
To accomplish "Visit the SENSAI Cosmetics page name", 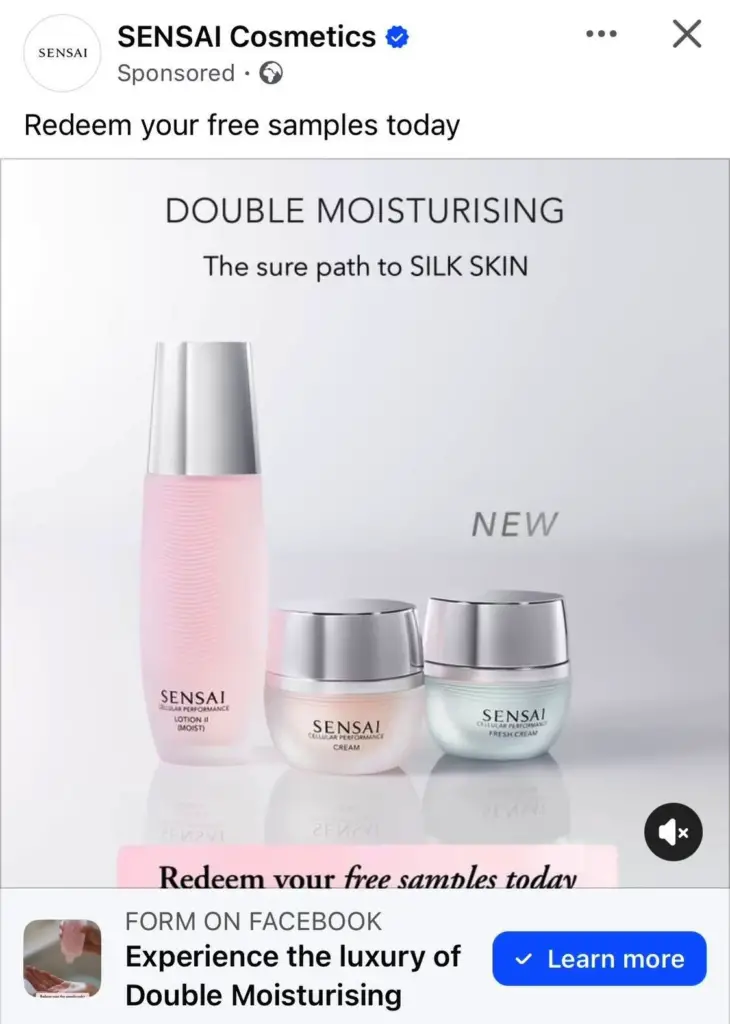I will tap(246, 38).
